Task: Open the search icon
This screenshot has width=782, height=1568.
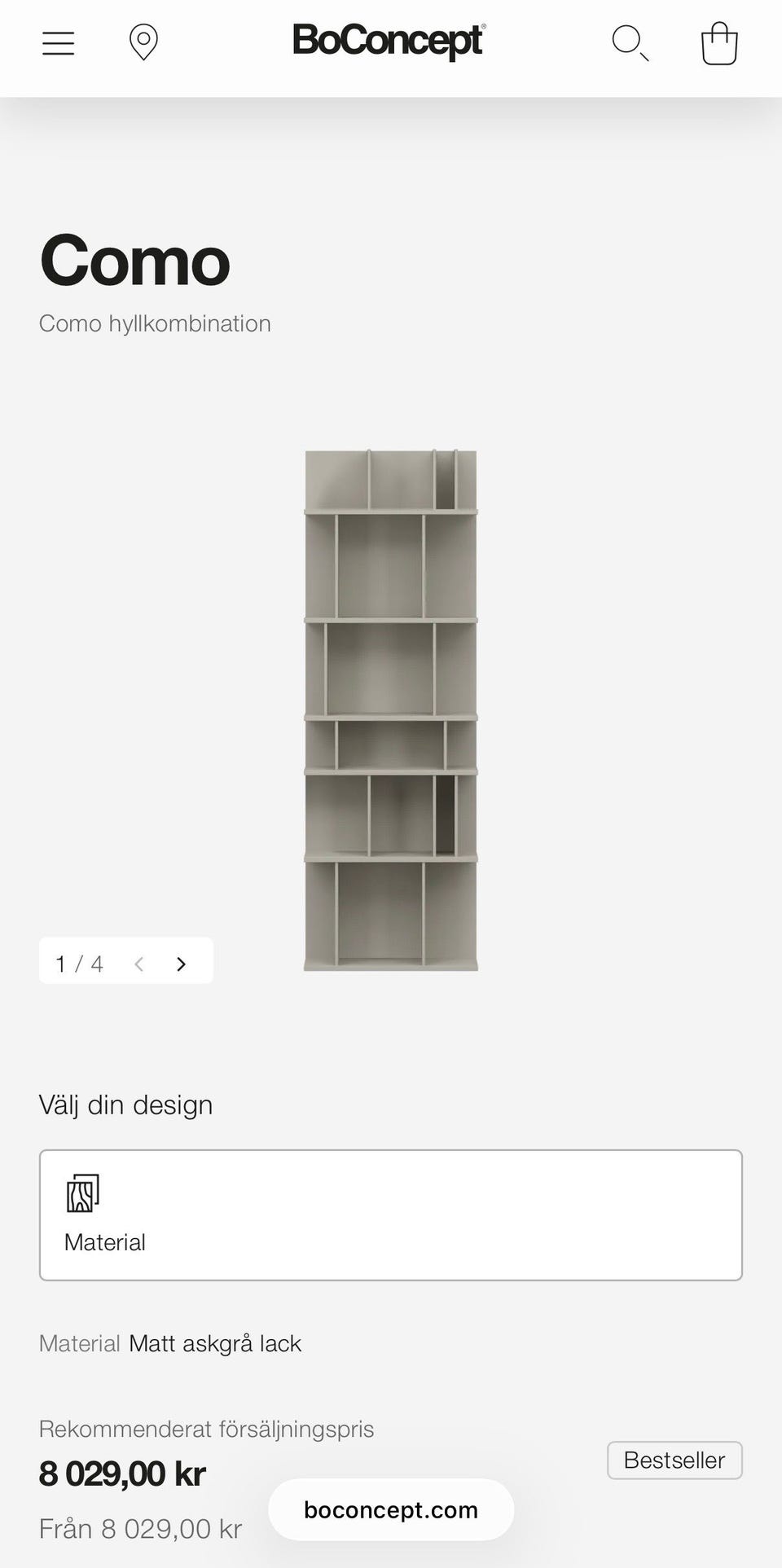Action: tap(629, 42)
